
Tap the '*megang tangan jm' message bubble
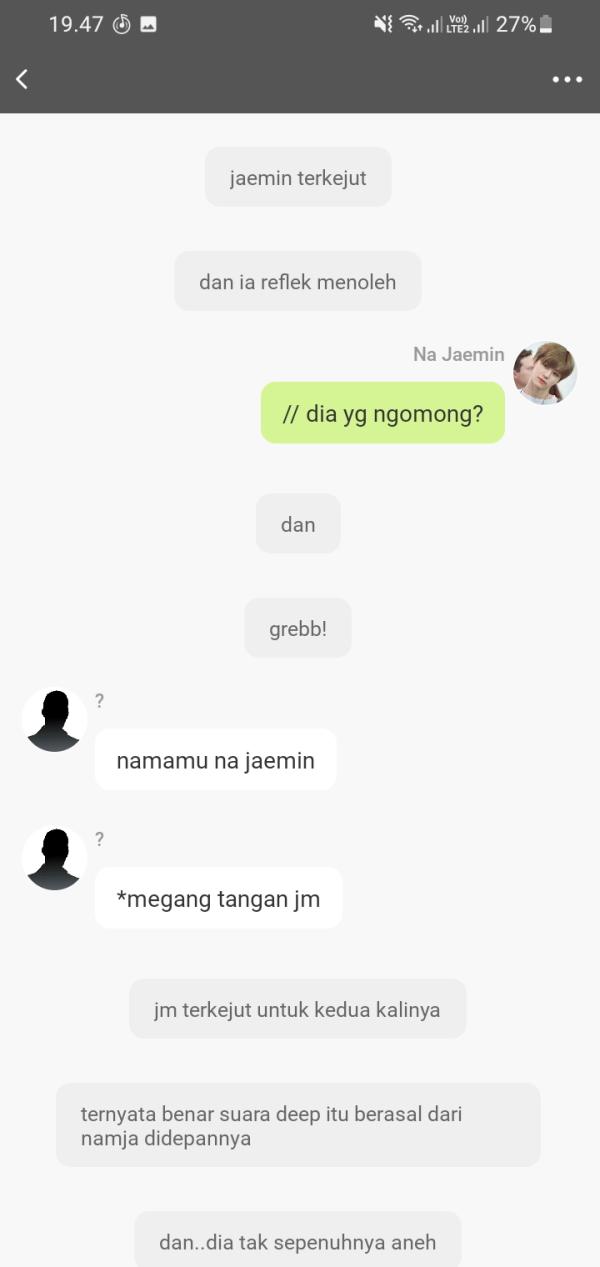(x=218, y=898)
